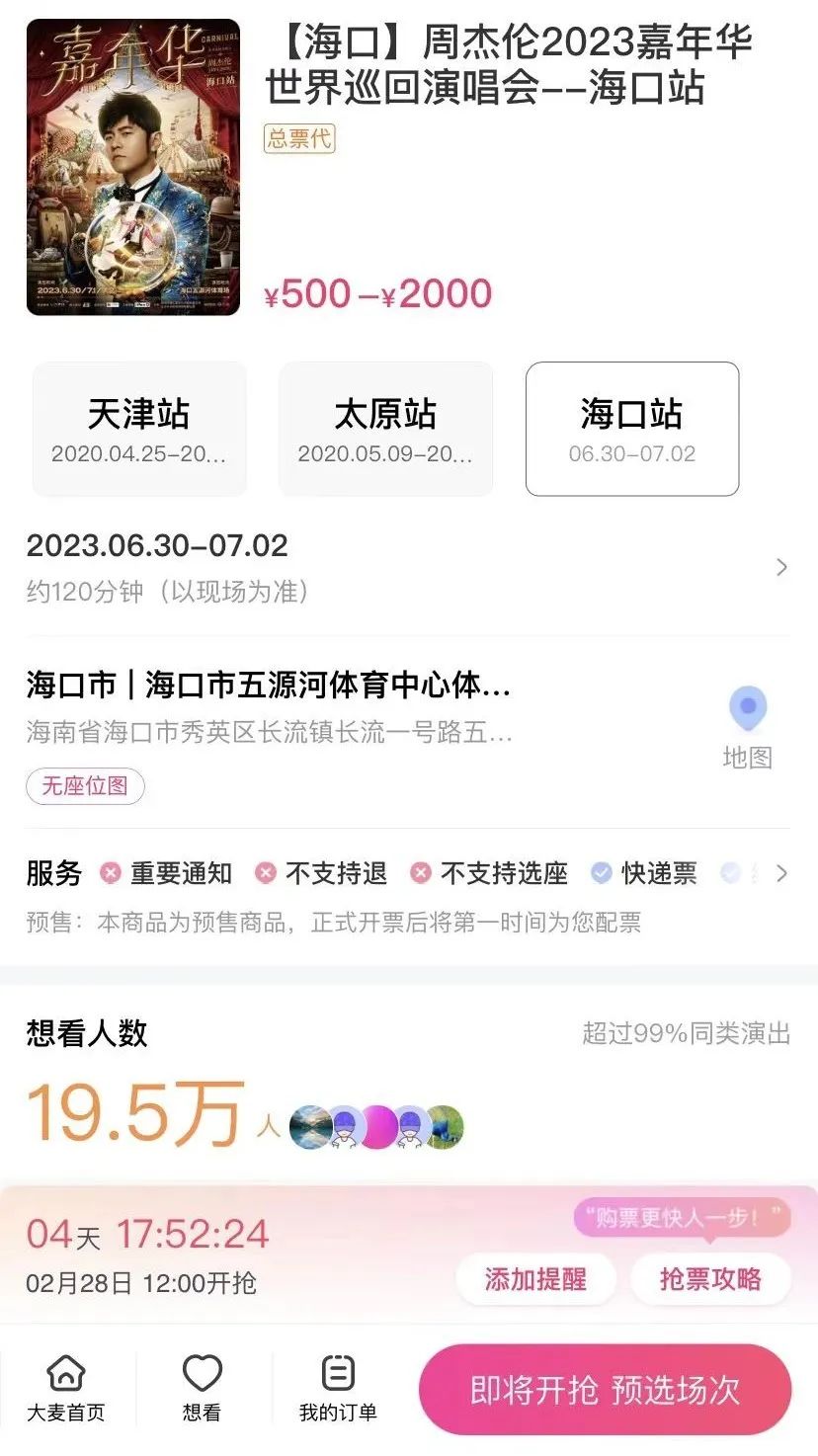Select the 海口站 tour stop
The width and height of the screenshot is (818, 1456).
(631, 429)
